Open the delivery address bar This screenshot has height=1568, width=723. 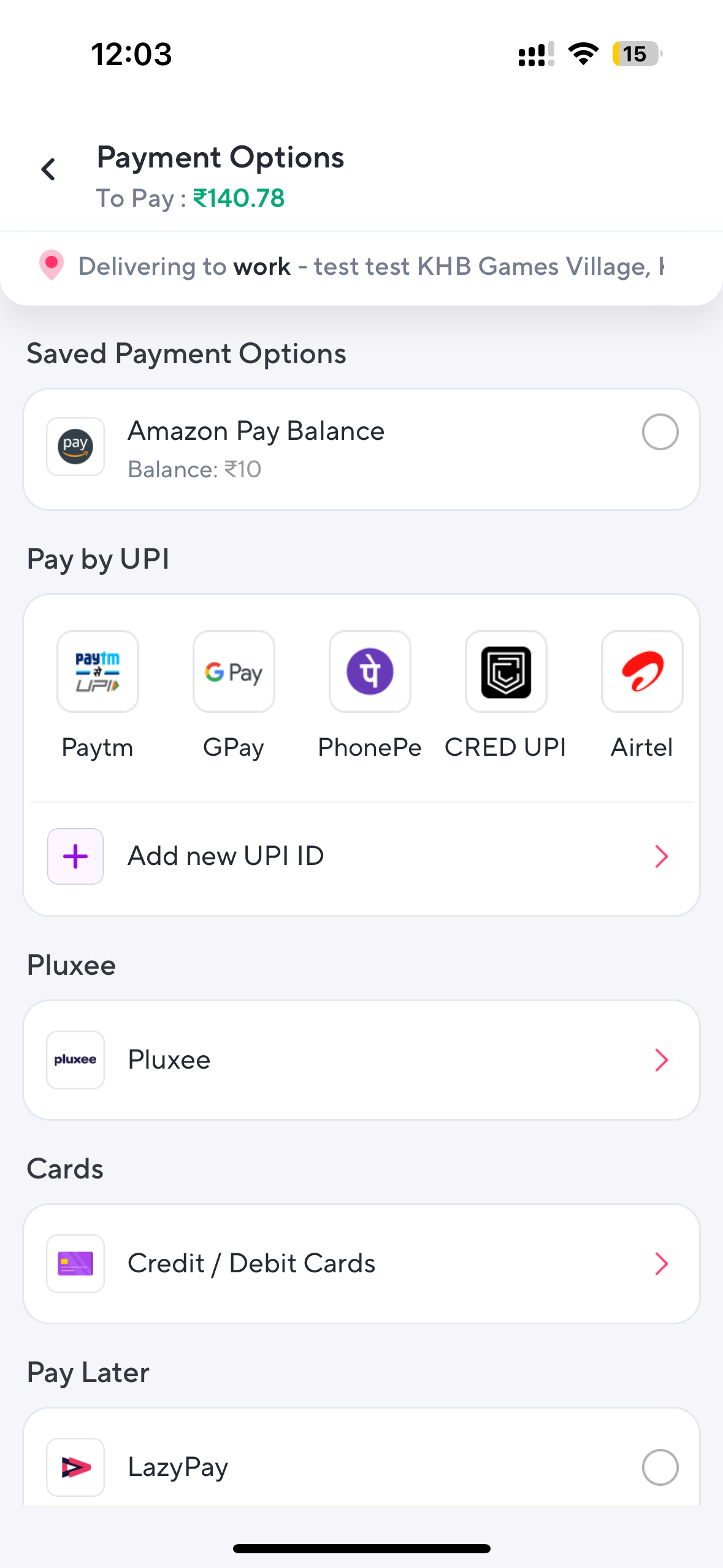coord(361,267)
